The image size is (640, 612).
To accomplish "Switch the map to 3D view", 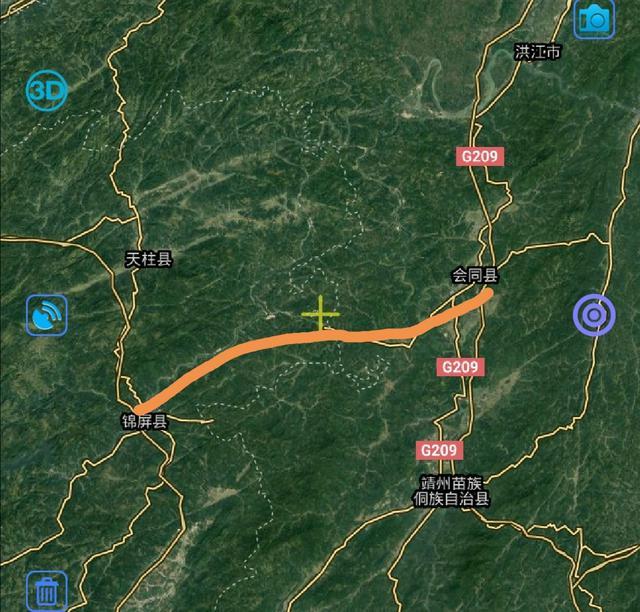I will click(46, 92).
